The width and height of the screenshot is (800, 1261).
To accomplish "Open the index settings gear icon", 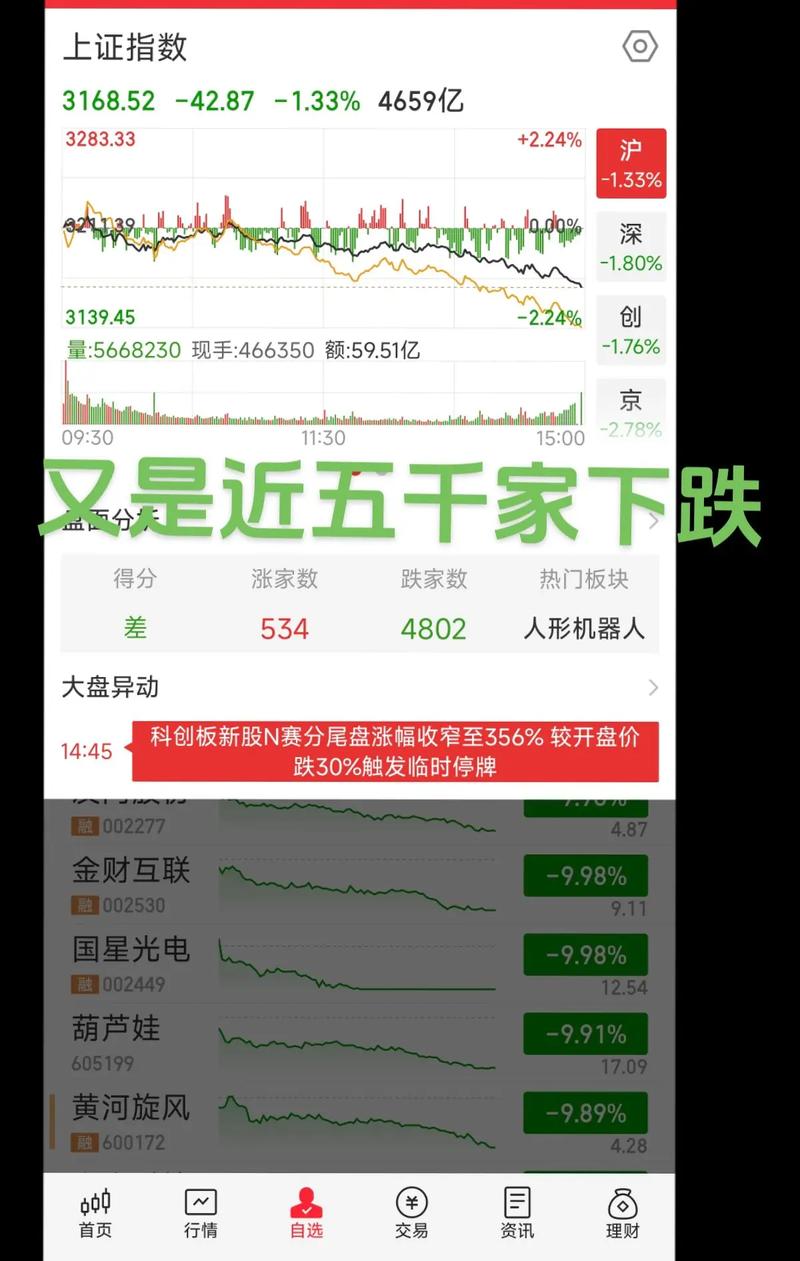I will [x=639, y=46].
